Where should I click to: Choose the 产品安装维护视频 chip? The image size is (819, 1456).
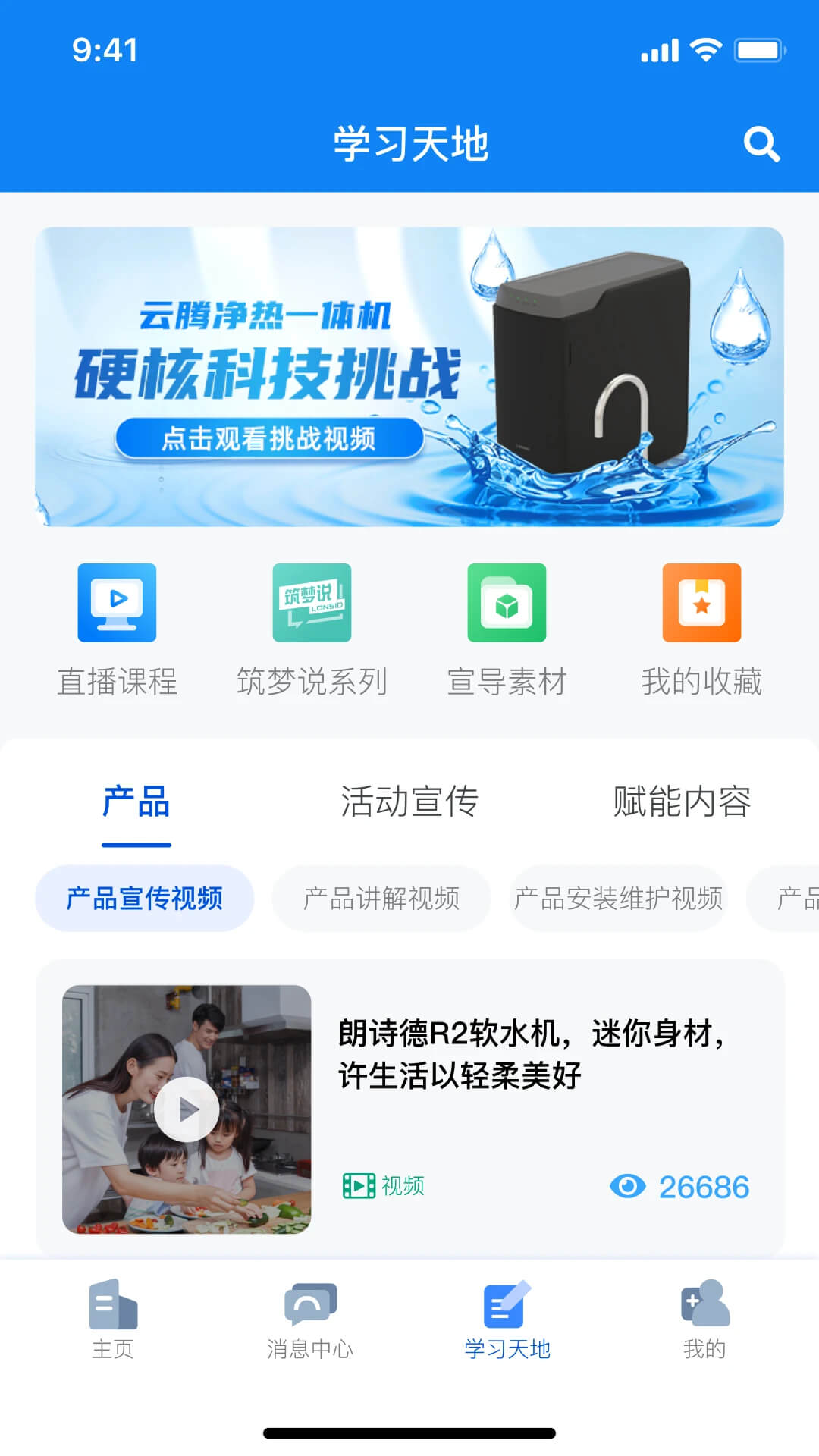619,899
